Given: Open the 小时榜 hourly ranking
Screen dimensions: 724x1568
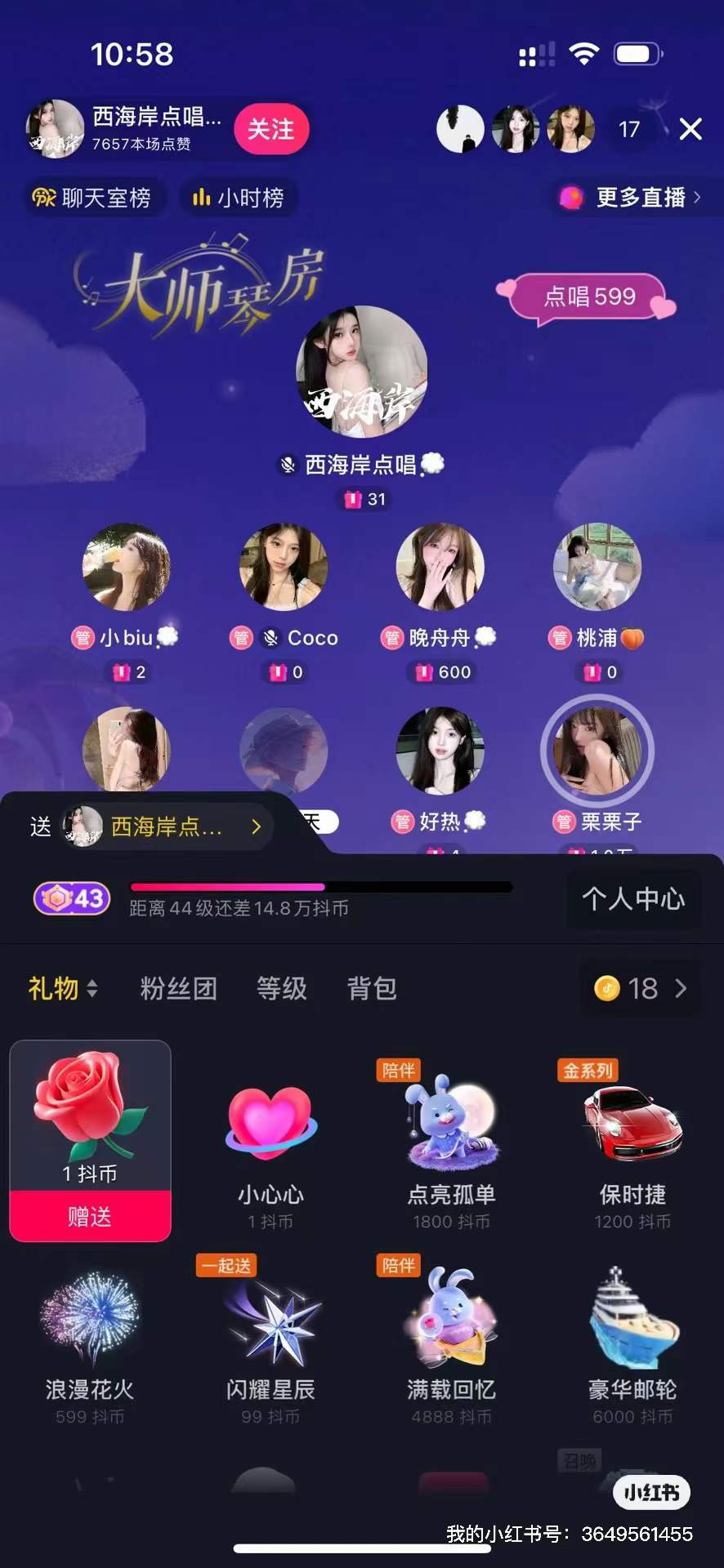Looking at the screenshot, I should (238, 198).
